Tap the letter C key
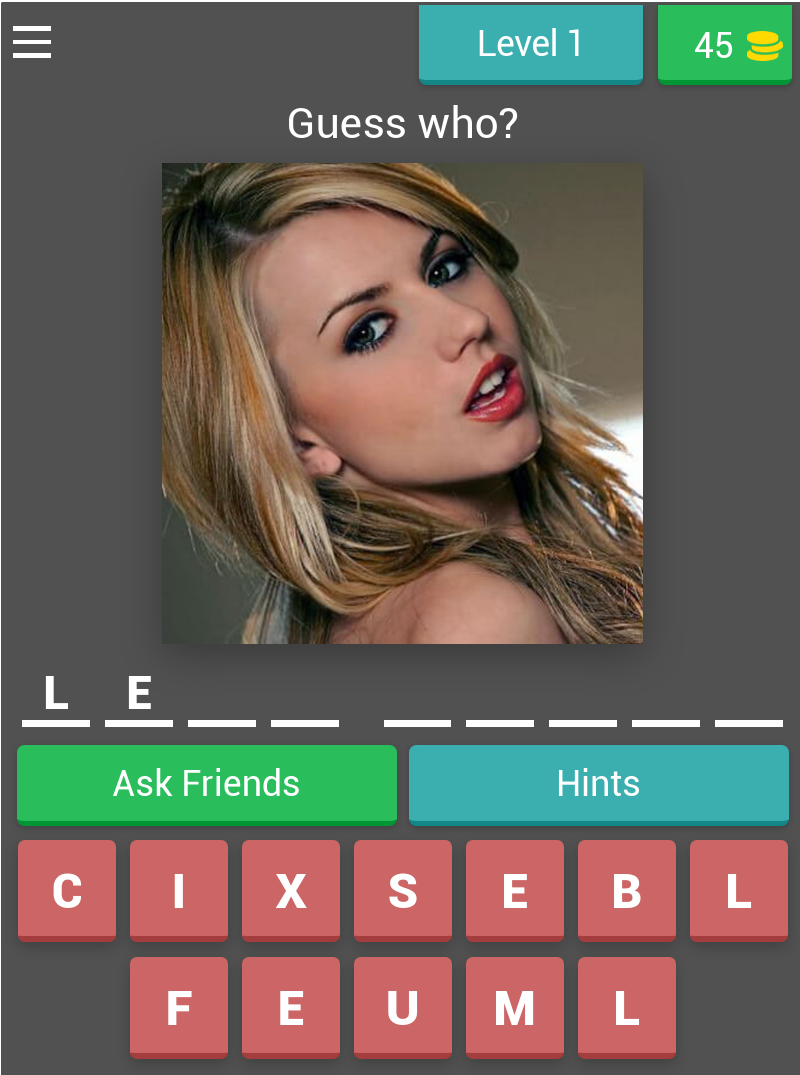Screen dimensions: 800x1075 coord(67,890)
